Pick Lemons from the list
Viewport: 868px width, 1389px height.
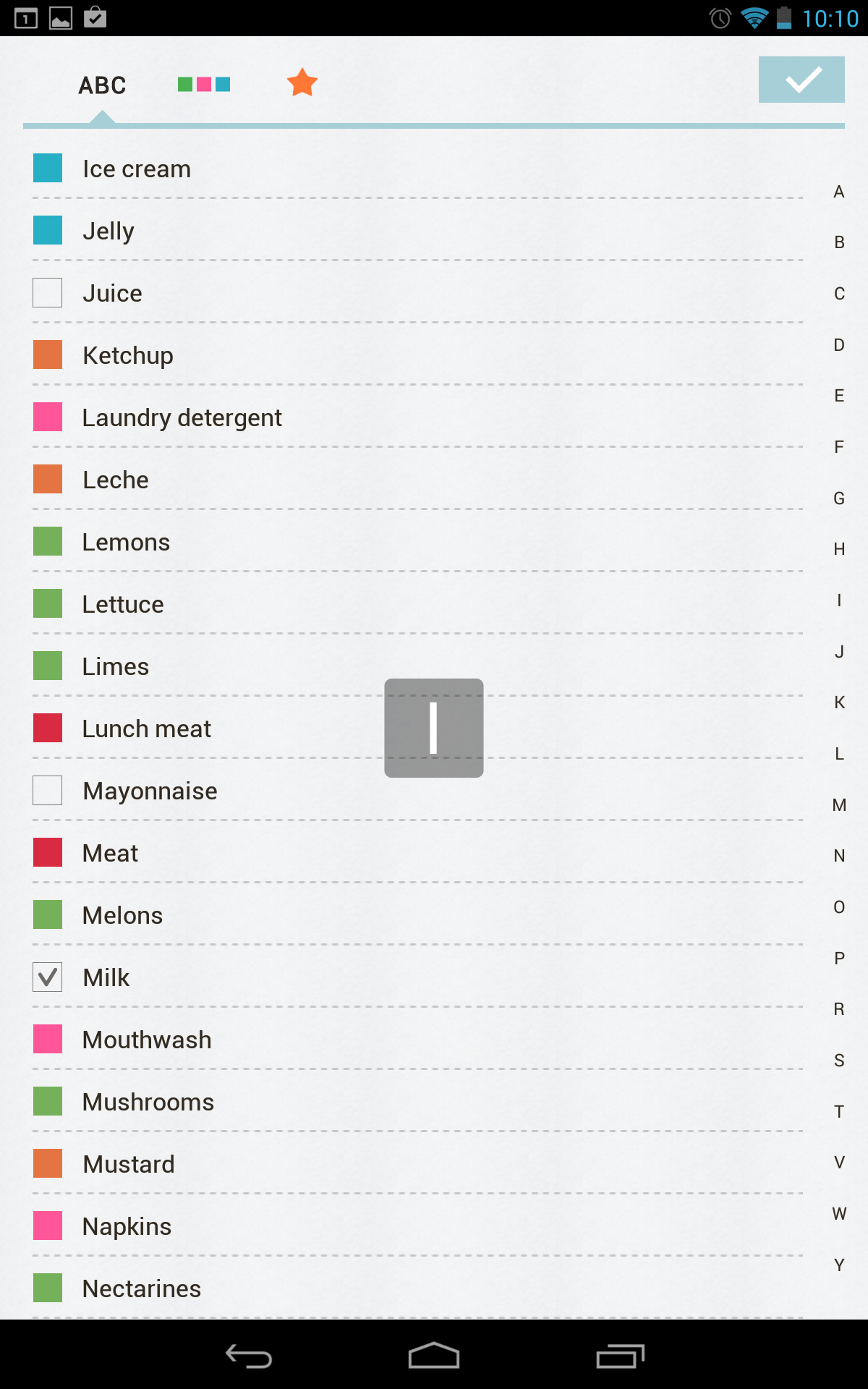[126, 543]
